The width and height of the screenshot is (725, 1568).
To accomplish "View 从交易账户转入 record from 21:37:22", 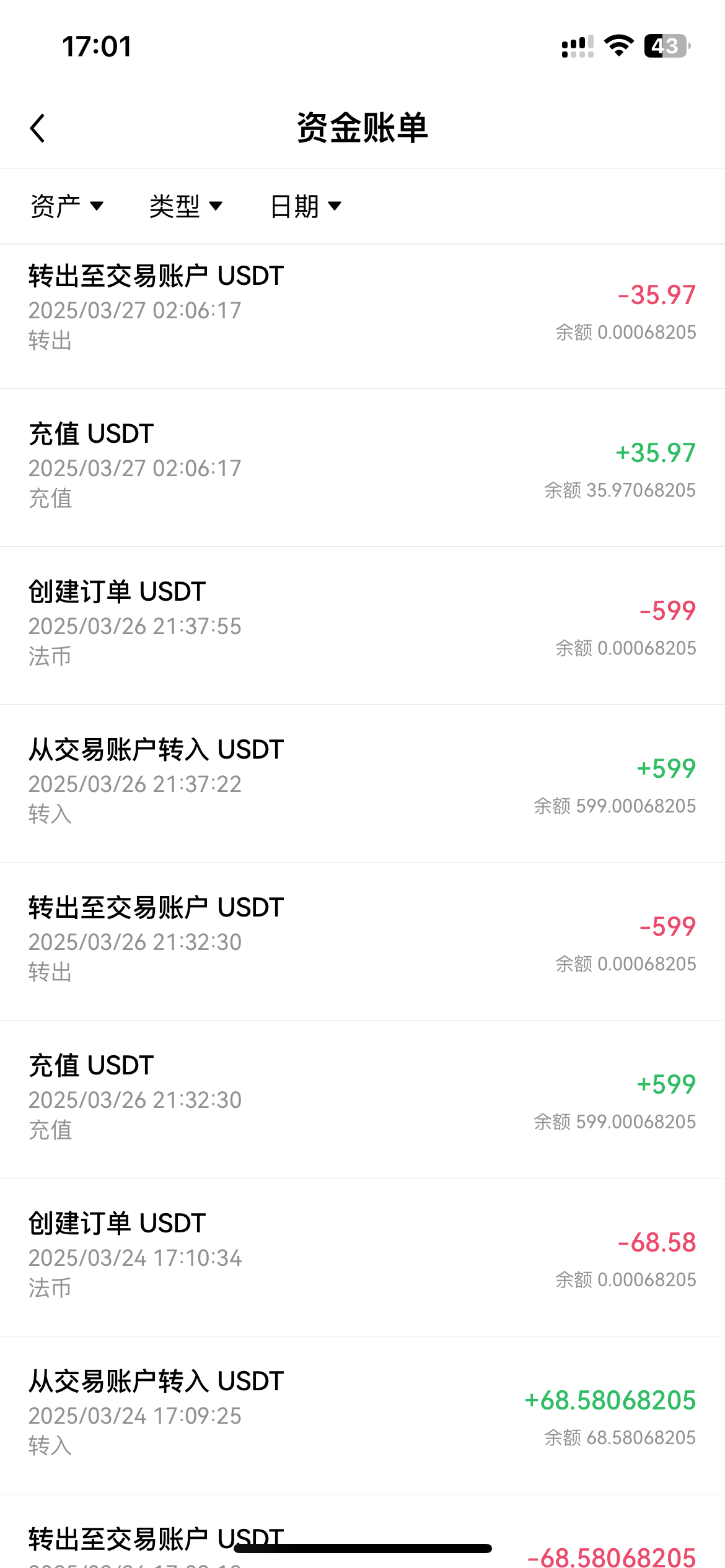I will click(362, 782).
